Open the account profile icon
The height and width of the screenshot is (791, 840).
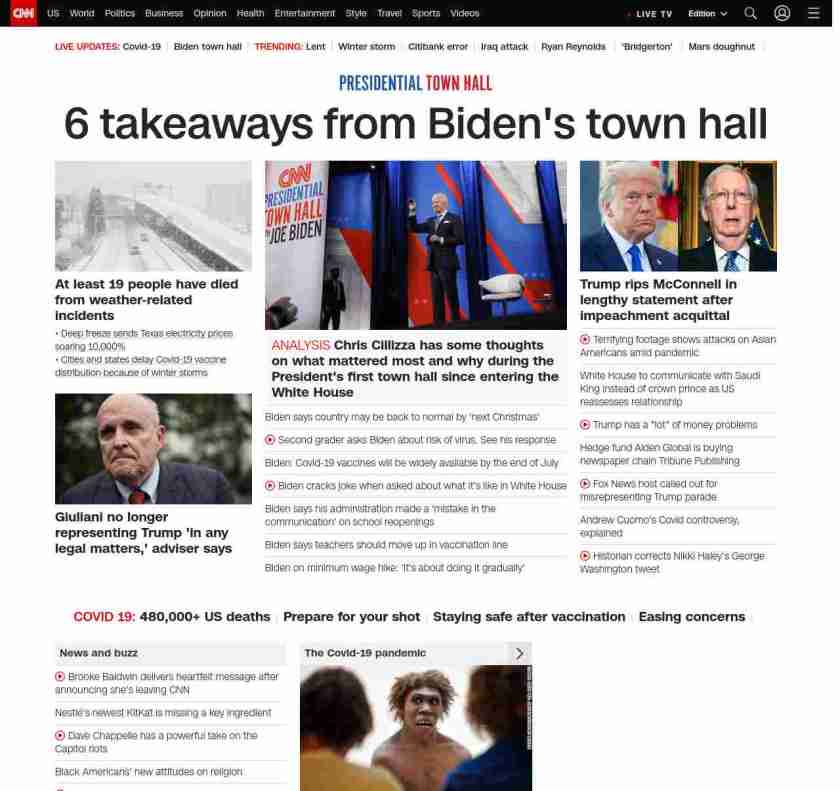pos(782,13)
